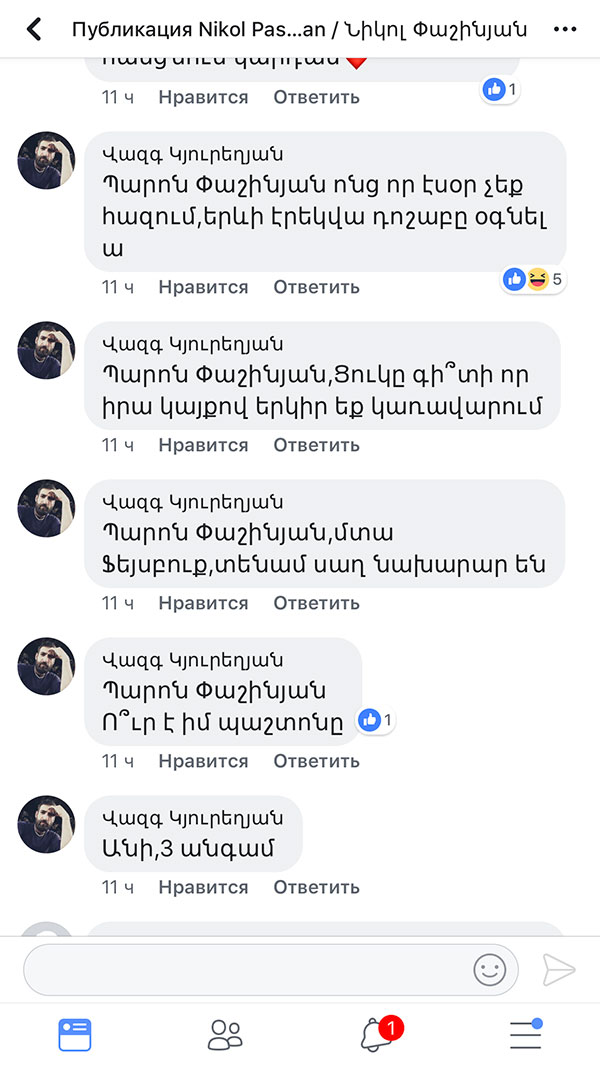Reply to the comment mentioning 'կառավարում'
The image size is (600, 1067).
[316, 445]
